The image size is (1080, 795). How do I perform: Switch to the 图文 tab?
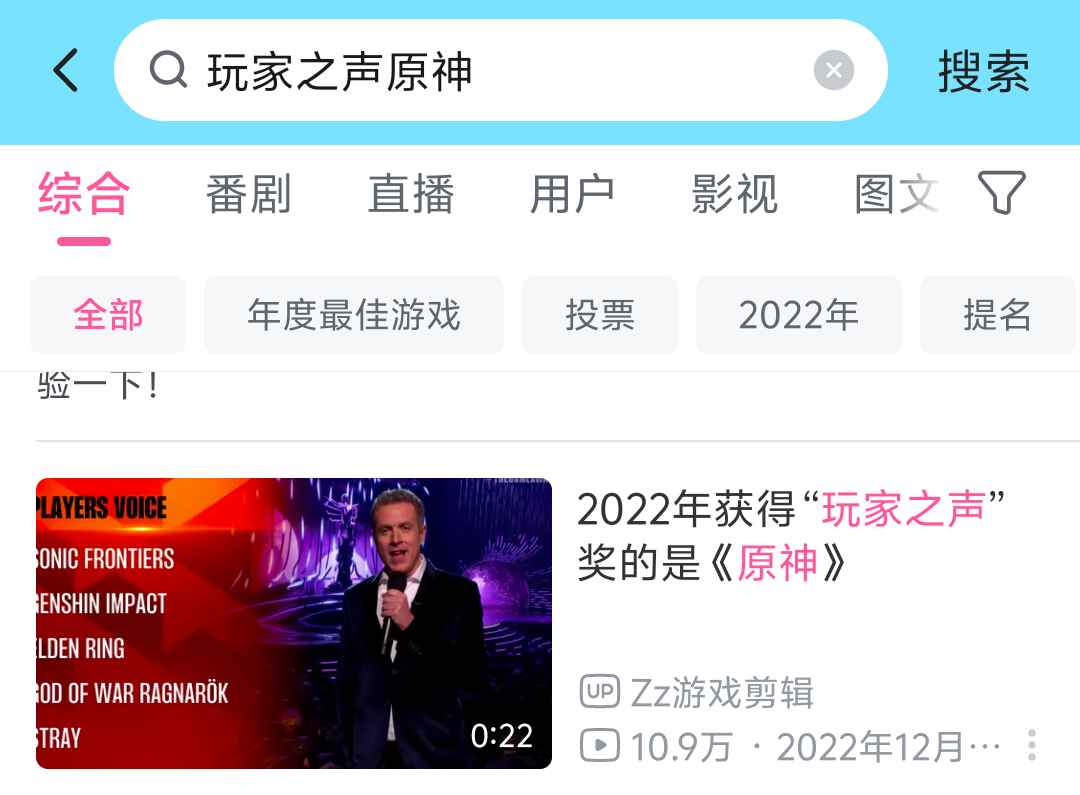pyautogui.click(x=895, y=194)
